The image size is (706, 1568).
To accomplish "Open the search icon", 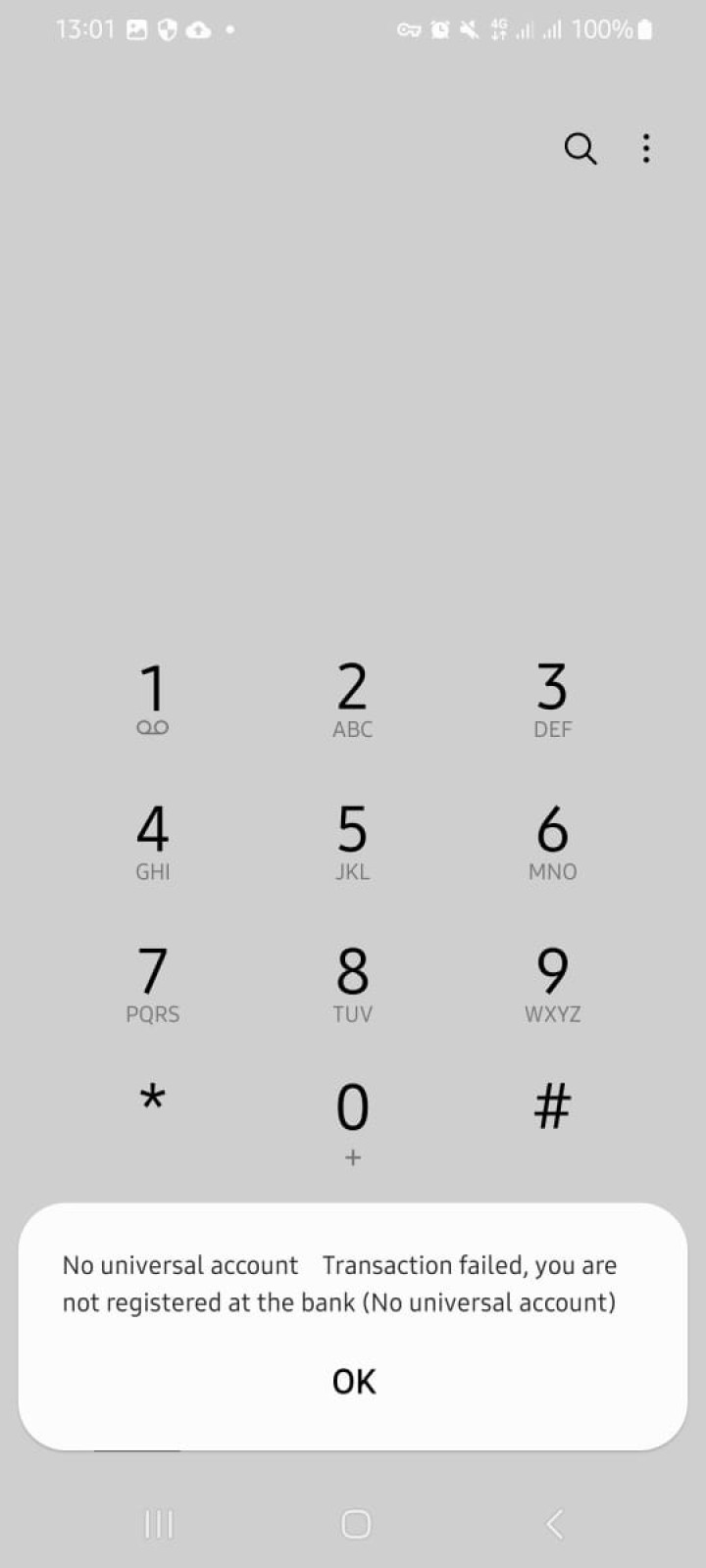I will coord(580,149).
